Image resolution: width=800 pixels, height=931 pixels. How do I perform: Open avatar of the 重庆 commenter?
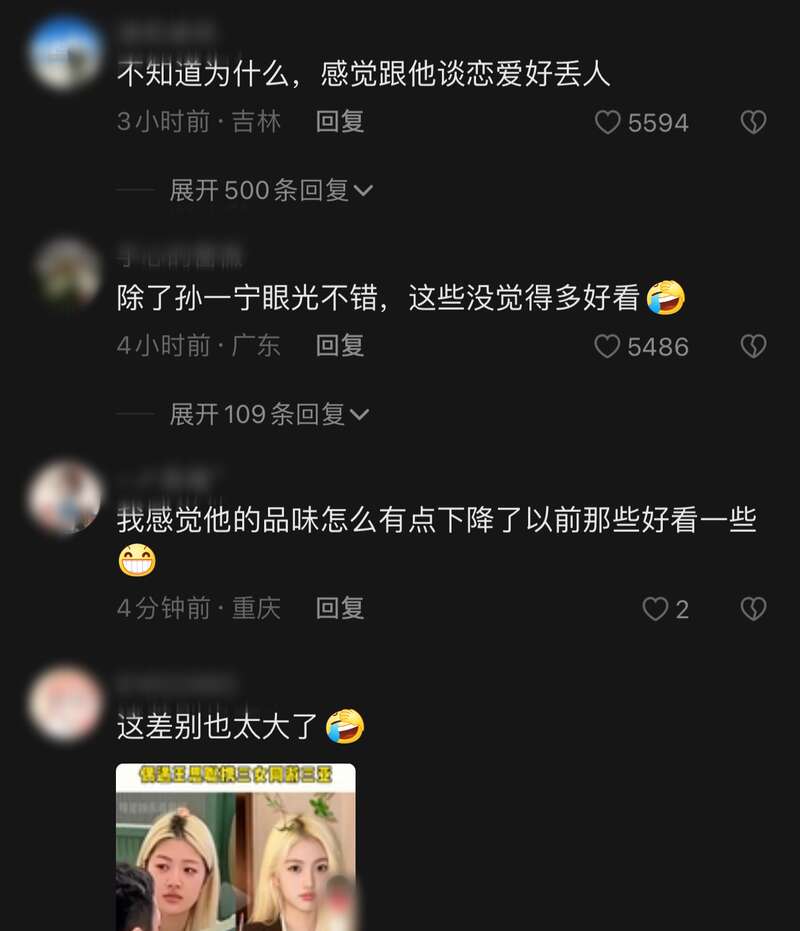pyautogui.click(x=66, y=497)
